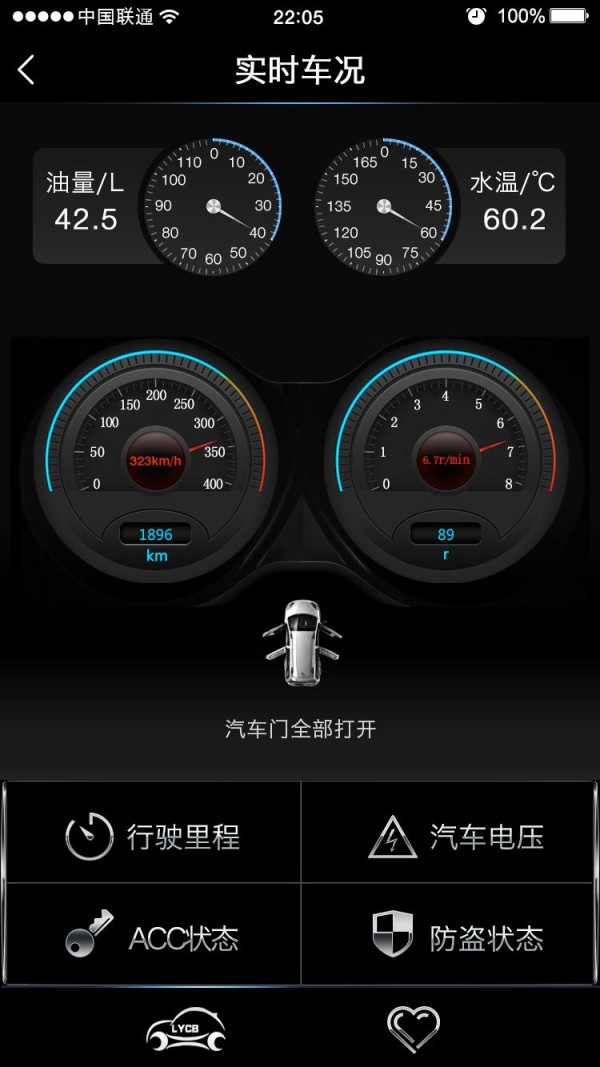Go back using the top-left arrow
600x1067 pixels.
(27, 70)
